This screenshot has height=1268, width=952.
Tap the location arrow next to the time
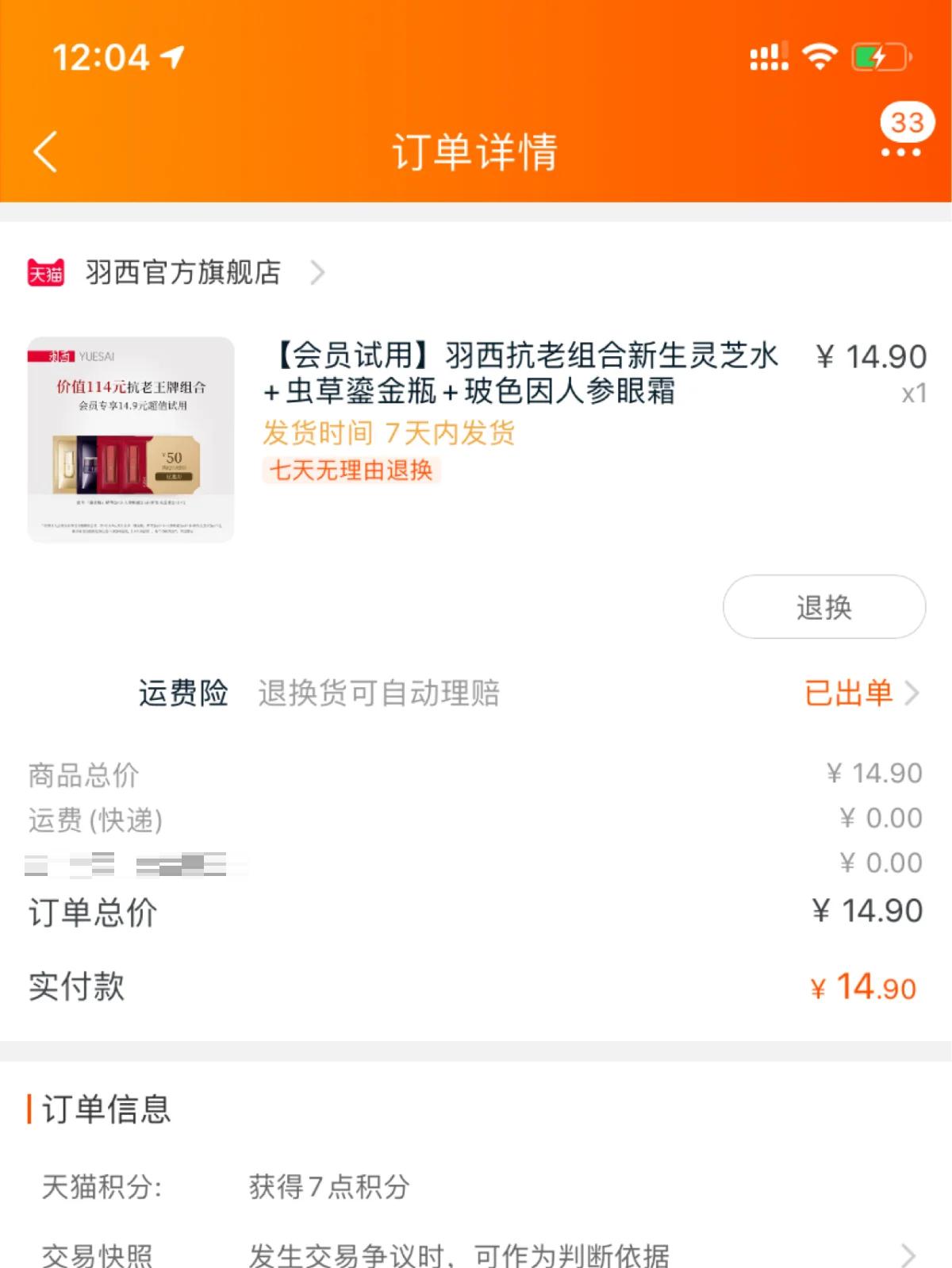(x=172, y=56)
